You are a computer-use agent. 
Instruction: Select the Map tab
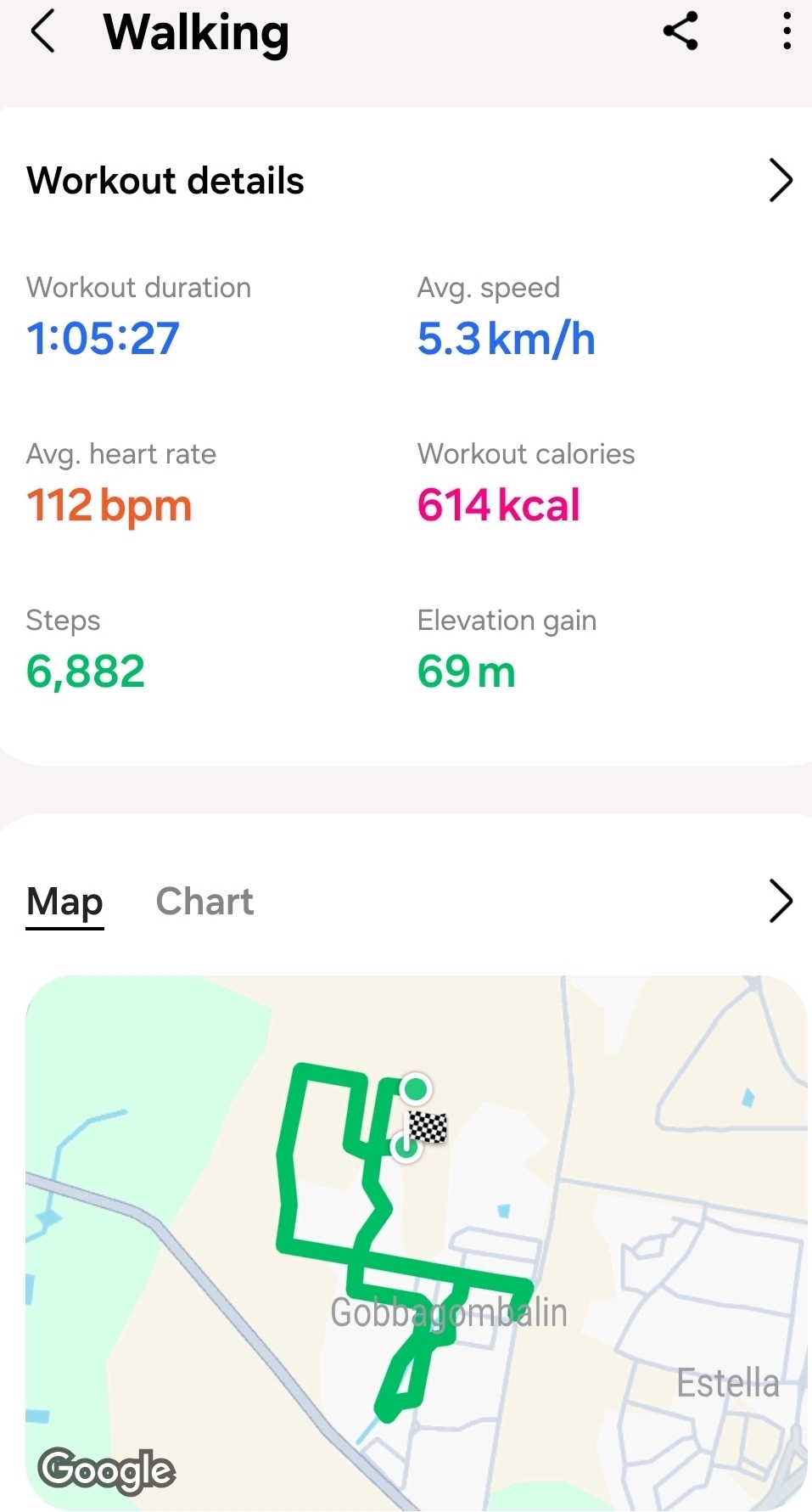[x=64, y=901]
